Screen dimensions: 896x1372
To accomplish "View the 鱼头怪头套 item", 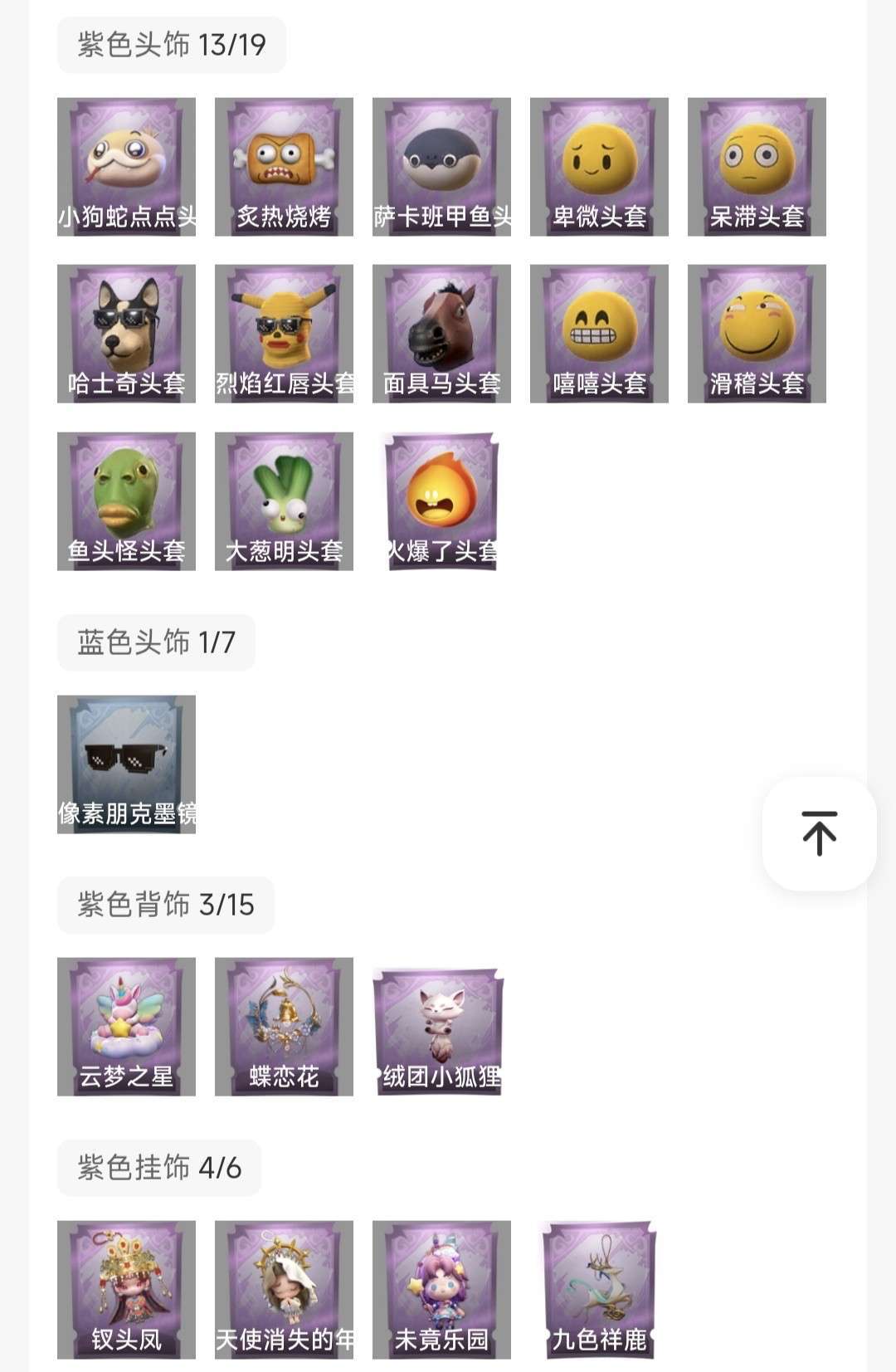I will pyautogui.click(x=126, y=501).
